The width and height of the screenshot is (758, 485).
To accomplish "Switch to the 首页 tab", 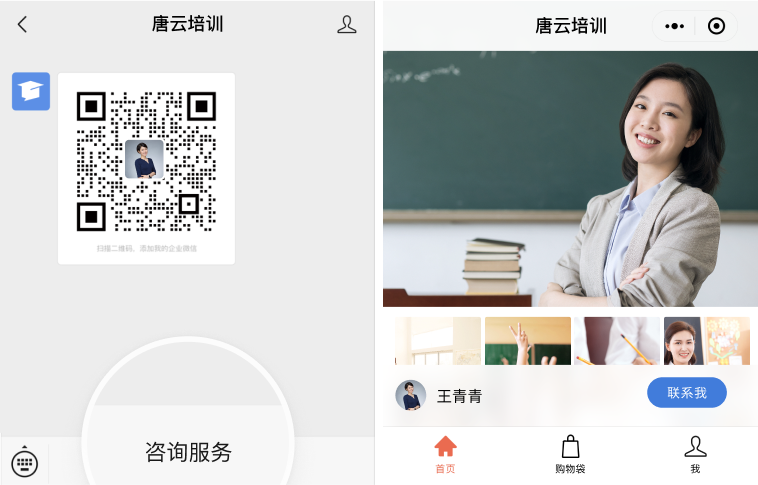I will [x=445, y=454].
